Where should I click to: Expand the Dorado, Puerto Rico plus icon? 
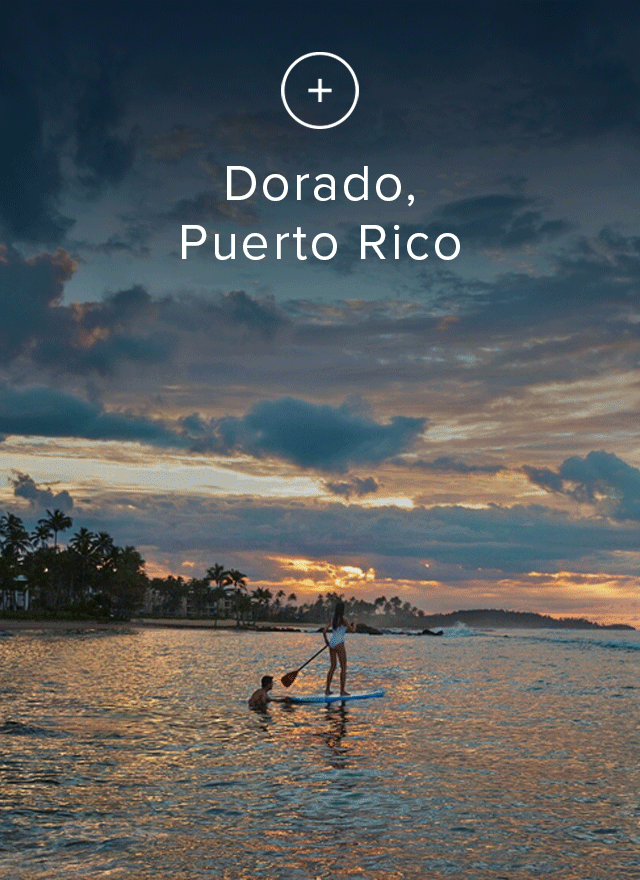click(x=320, y=91)
